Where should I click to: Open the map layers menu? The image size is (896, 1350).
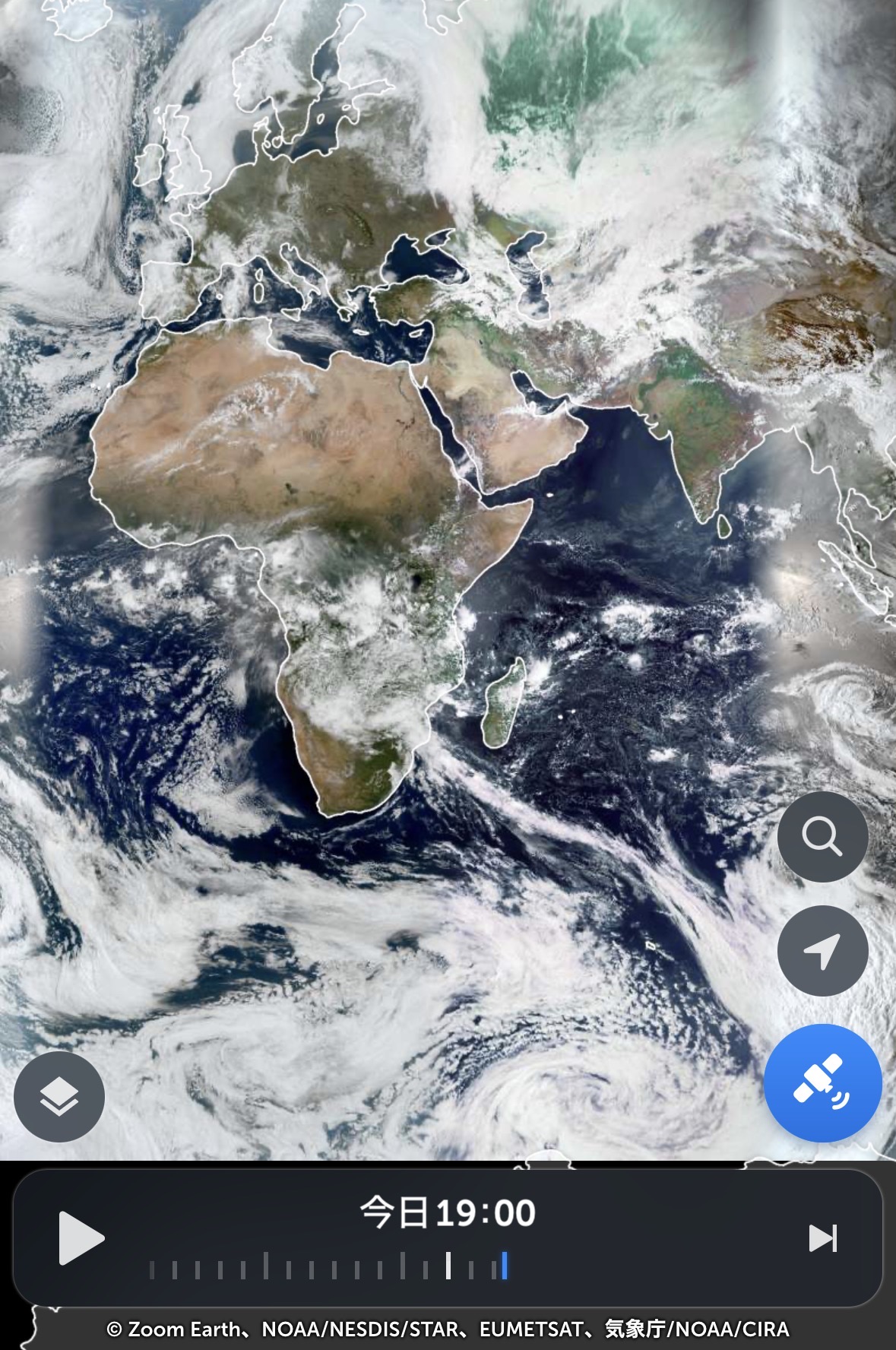(59, 1097)
